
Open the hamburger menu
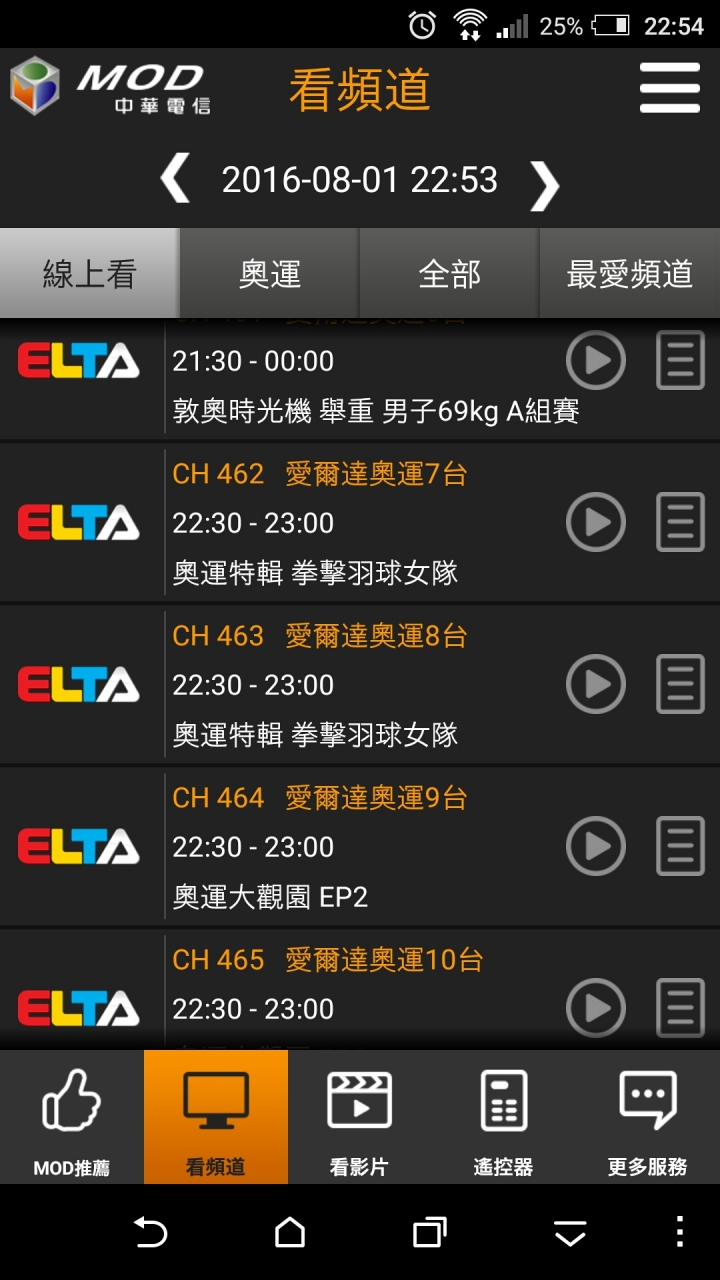(x=670, y=88)
